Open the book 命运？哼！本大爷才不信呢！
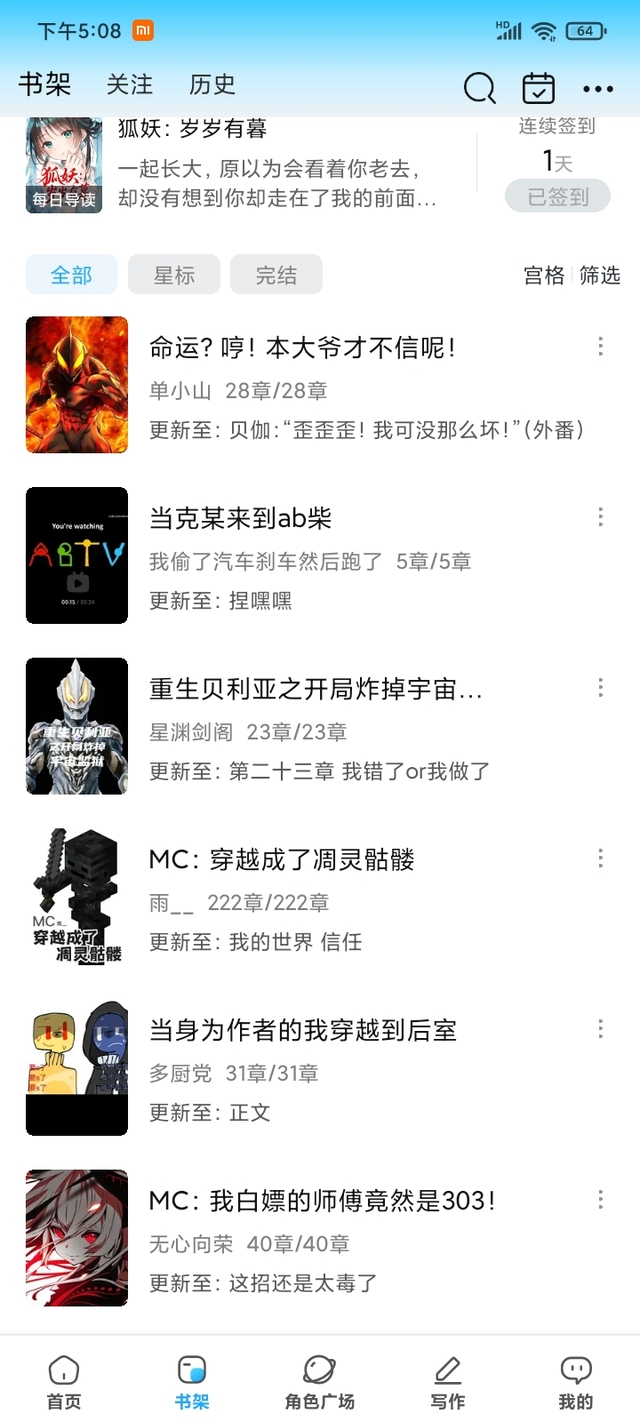Viewport: 640px width, 1422px height. [x=320, y=385]
